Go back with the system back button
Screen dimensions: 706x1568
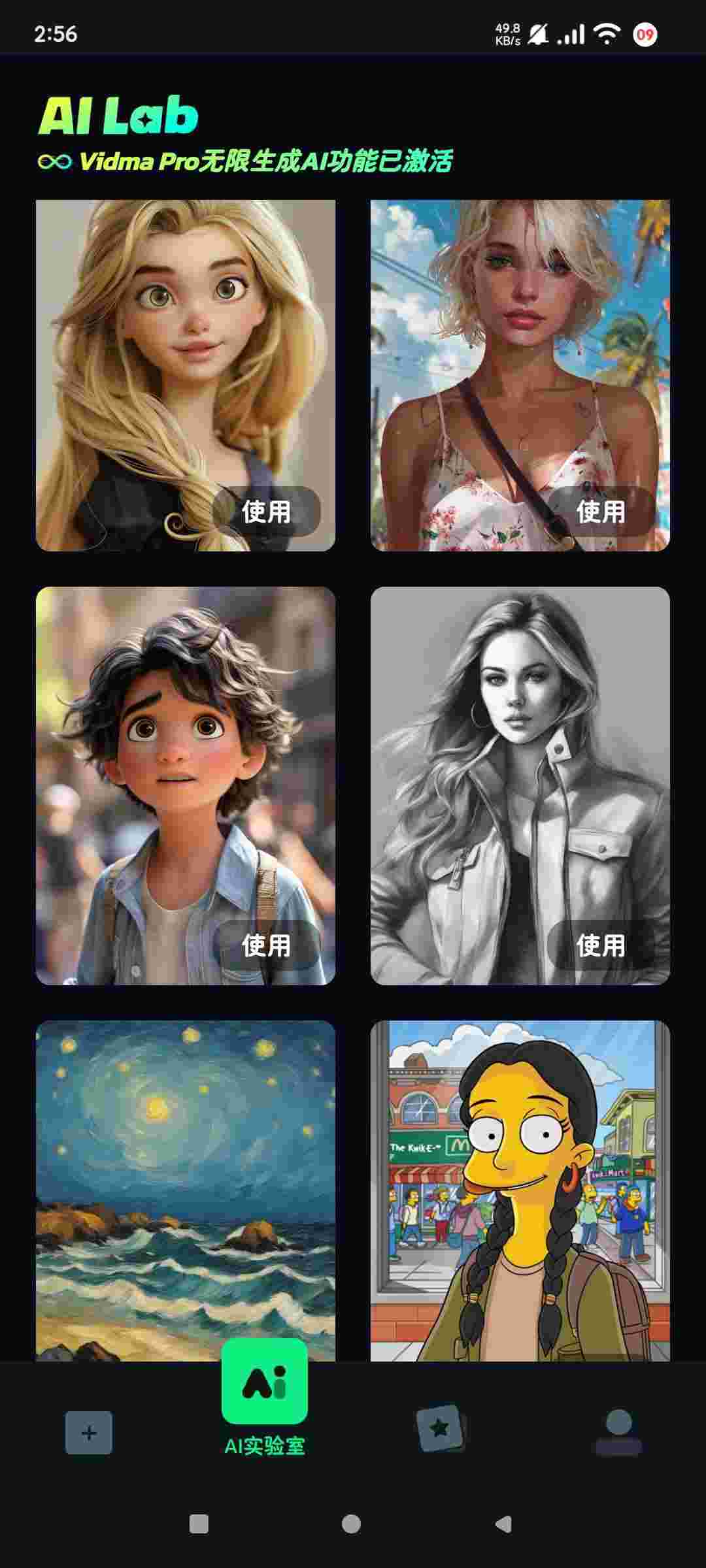[503, 1524]
